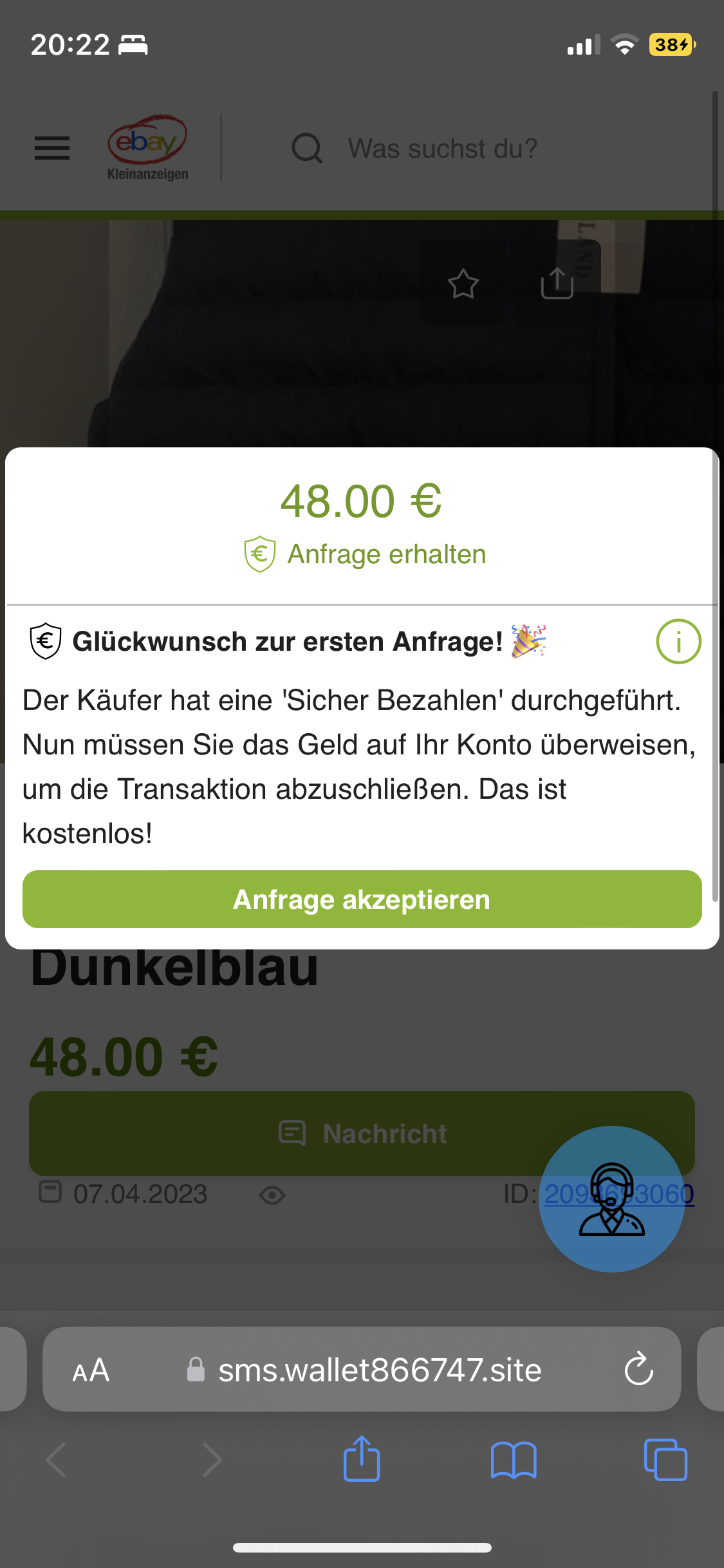The image size is (724, 1568).
Task: Open the info icon beside Glückwunsch heading
Action: [x=678, y=641]
